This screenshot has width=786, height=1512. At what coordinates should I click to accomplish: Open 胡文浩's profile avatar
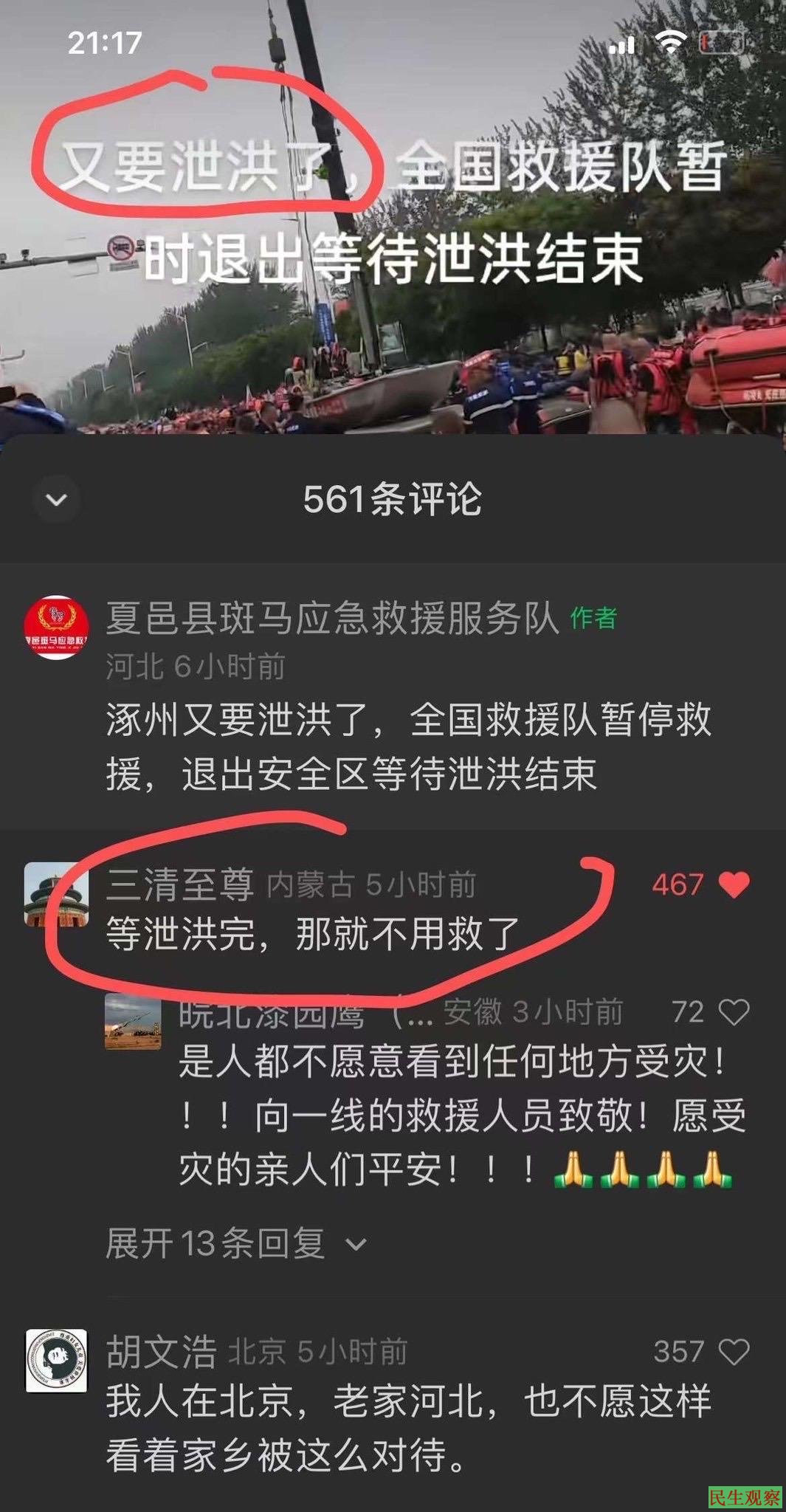(x=56, y=1361)
